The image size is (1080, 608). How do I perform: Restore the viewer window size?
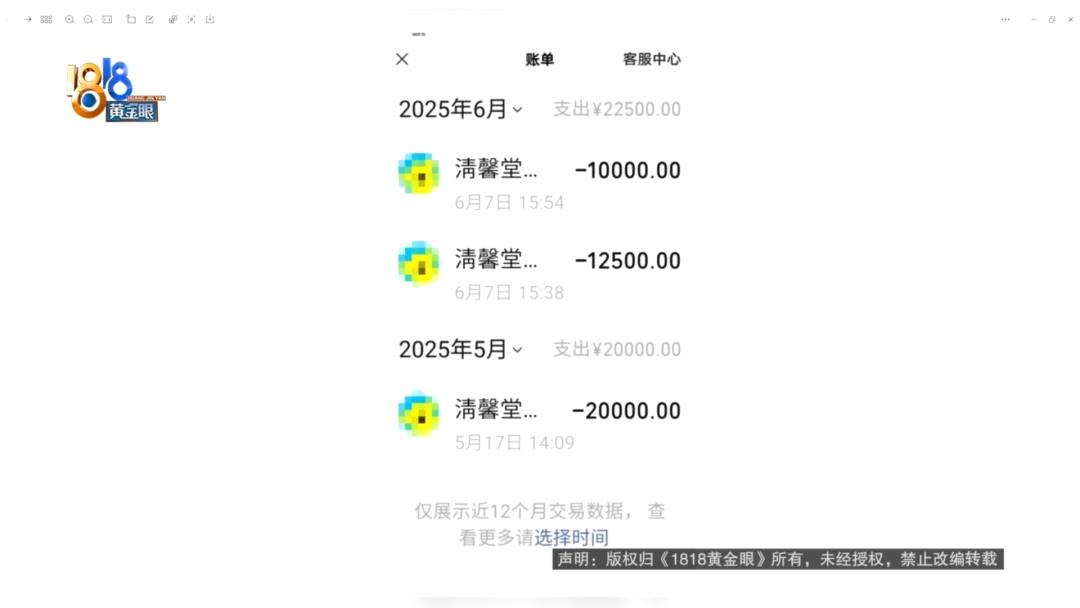(x=1052, y=19)
